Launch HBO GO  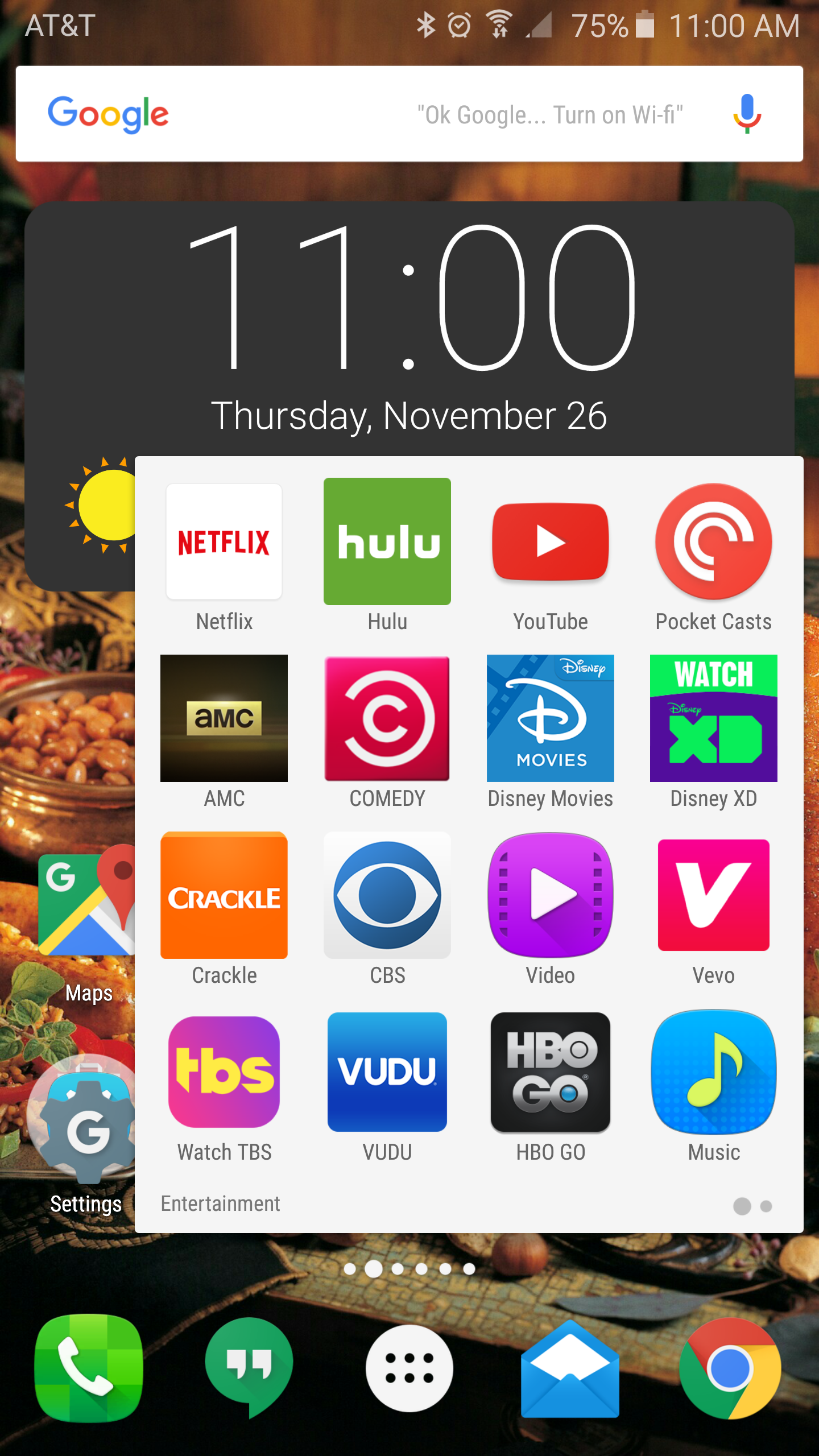click(x=551, y=1072)
